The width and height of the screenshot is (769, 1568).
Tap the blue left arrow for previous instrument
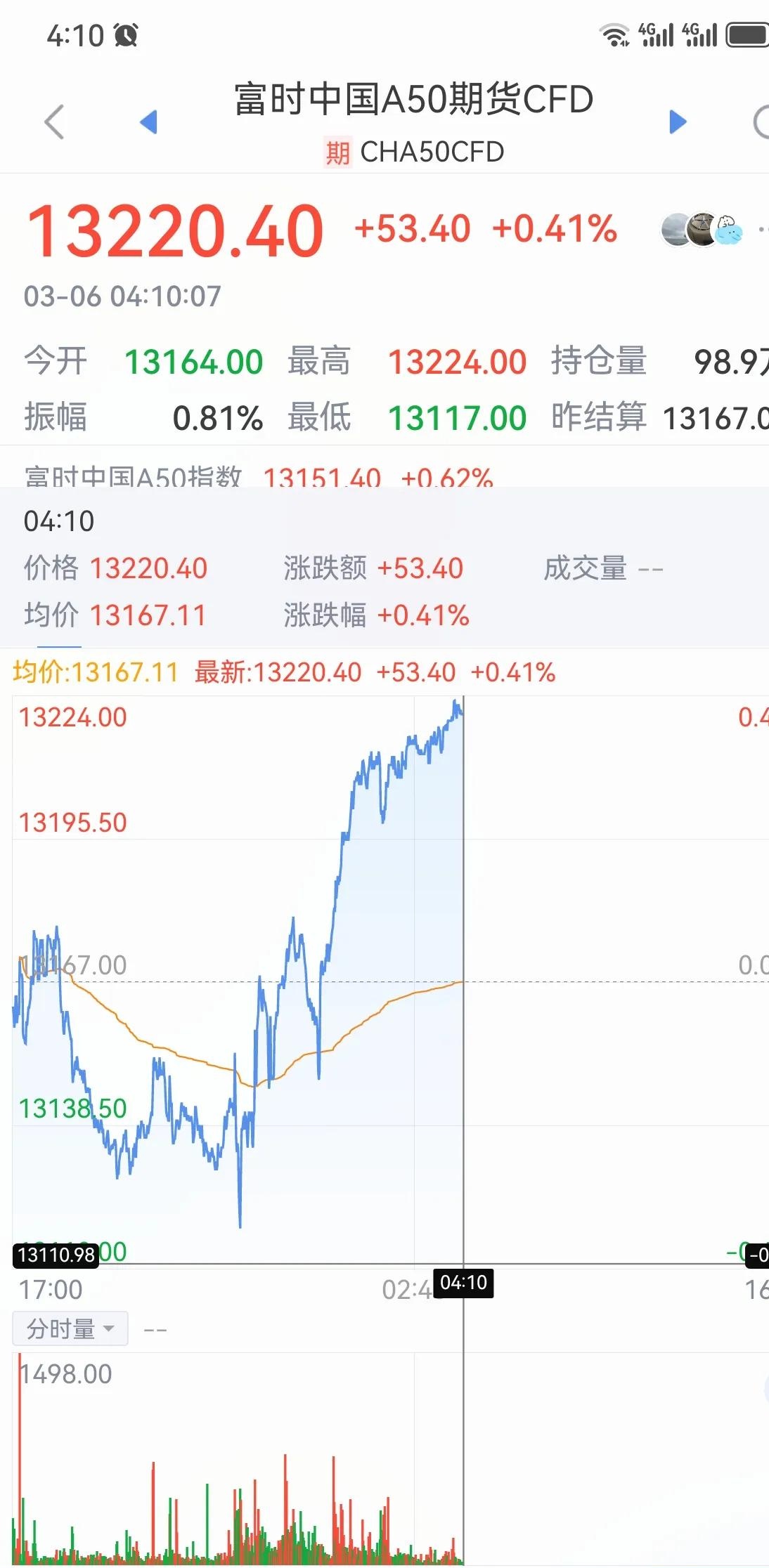click(x=148, y=121)
